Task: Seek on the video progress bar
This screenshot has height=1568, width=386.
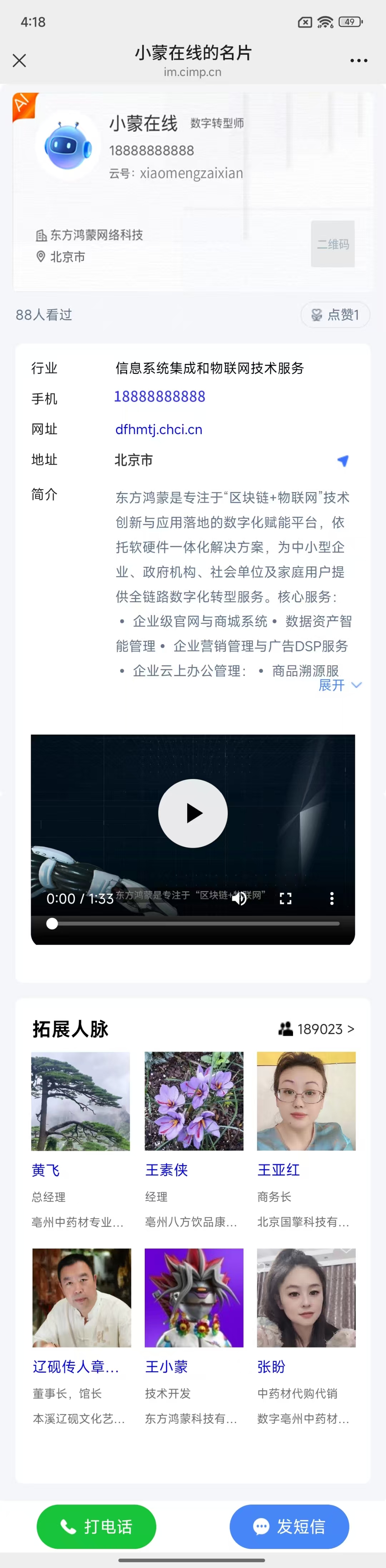Action: [x=194, y=924]
